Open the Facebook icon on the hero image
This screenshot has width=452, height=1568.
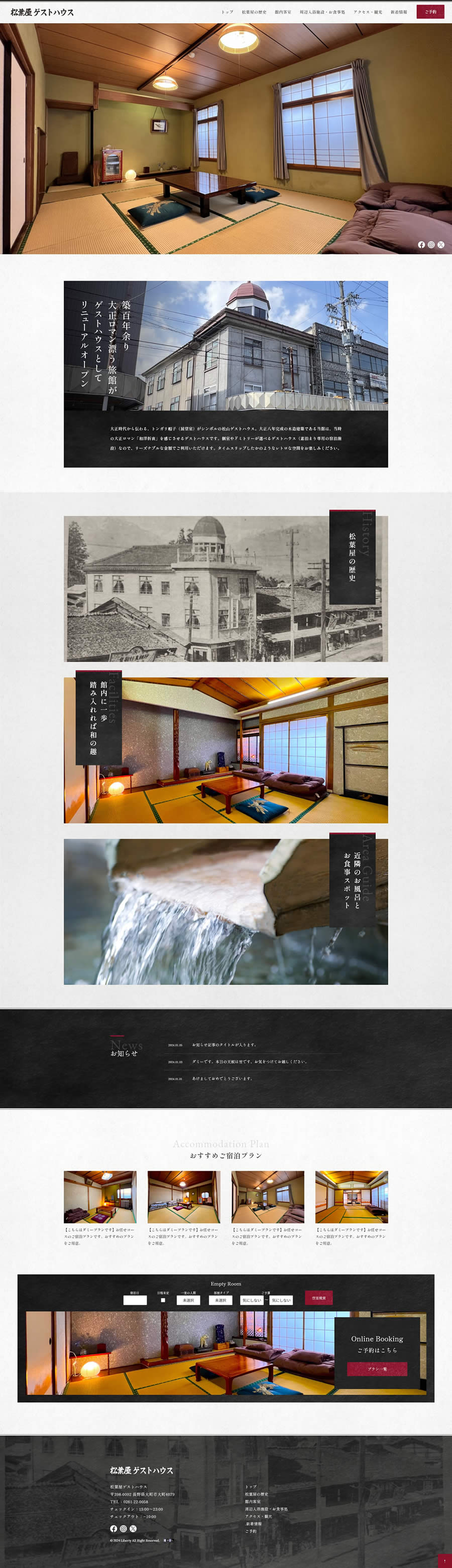click(x=421, y=245)
